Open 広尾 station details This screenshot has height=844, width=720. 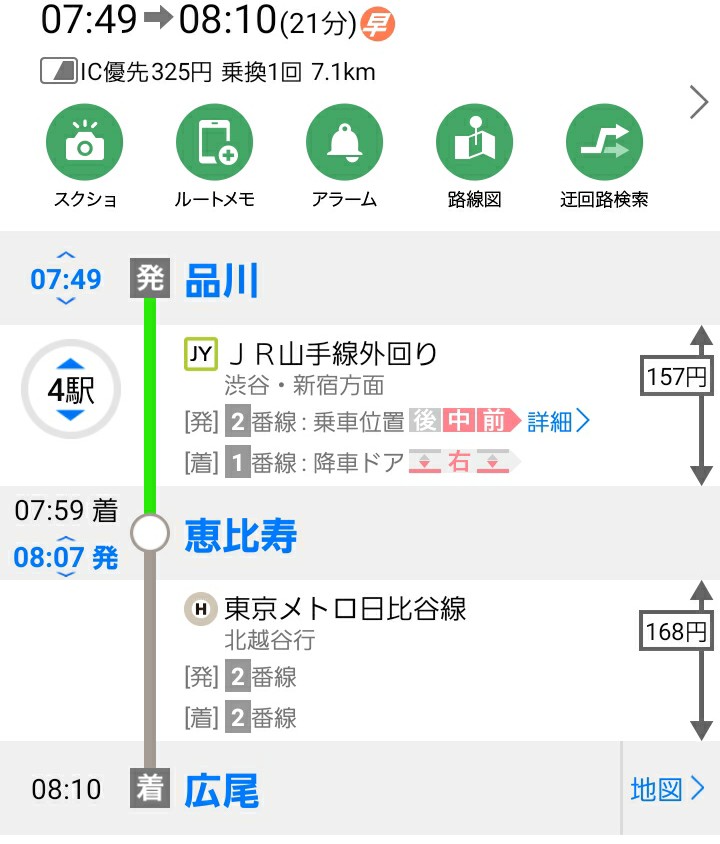click(222, 790)
